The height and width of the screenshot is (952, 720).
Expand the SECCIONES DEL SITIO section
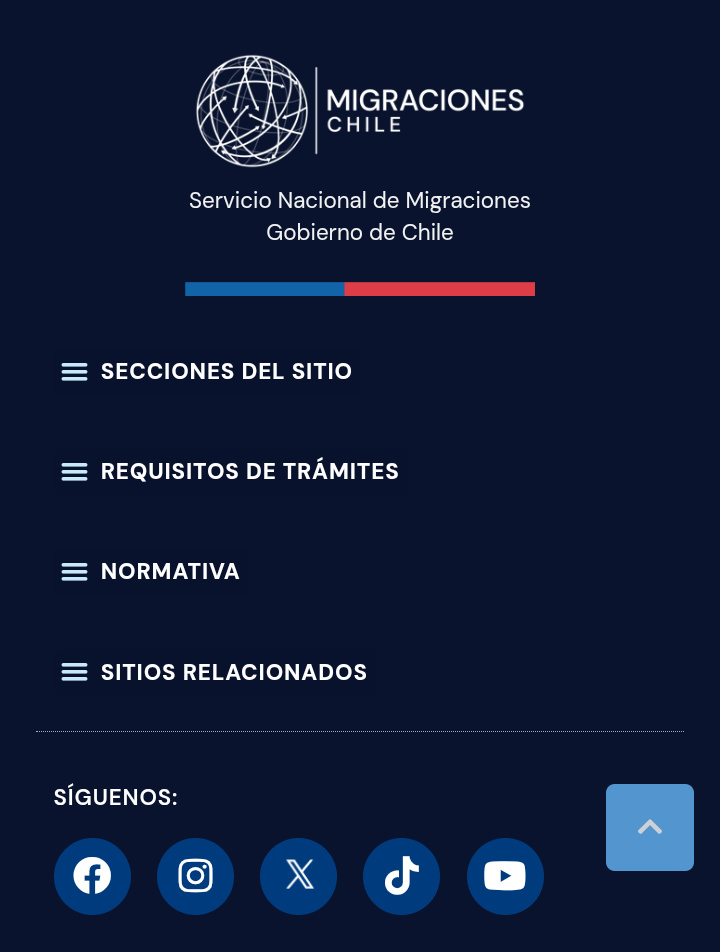point(226,371)
